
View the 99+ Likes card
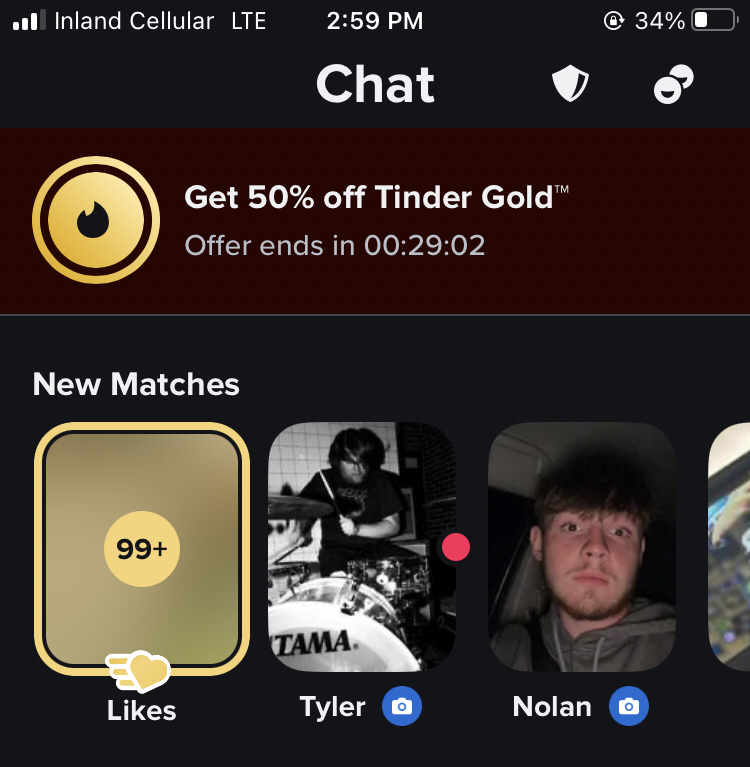click(142, 548)
